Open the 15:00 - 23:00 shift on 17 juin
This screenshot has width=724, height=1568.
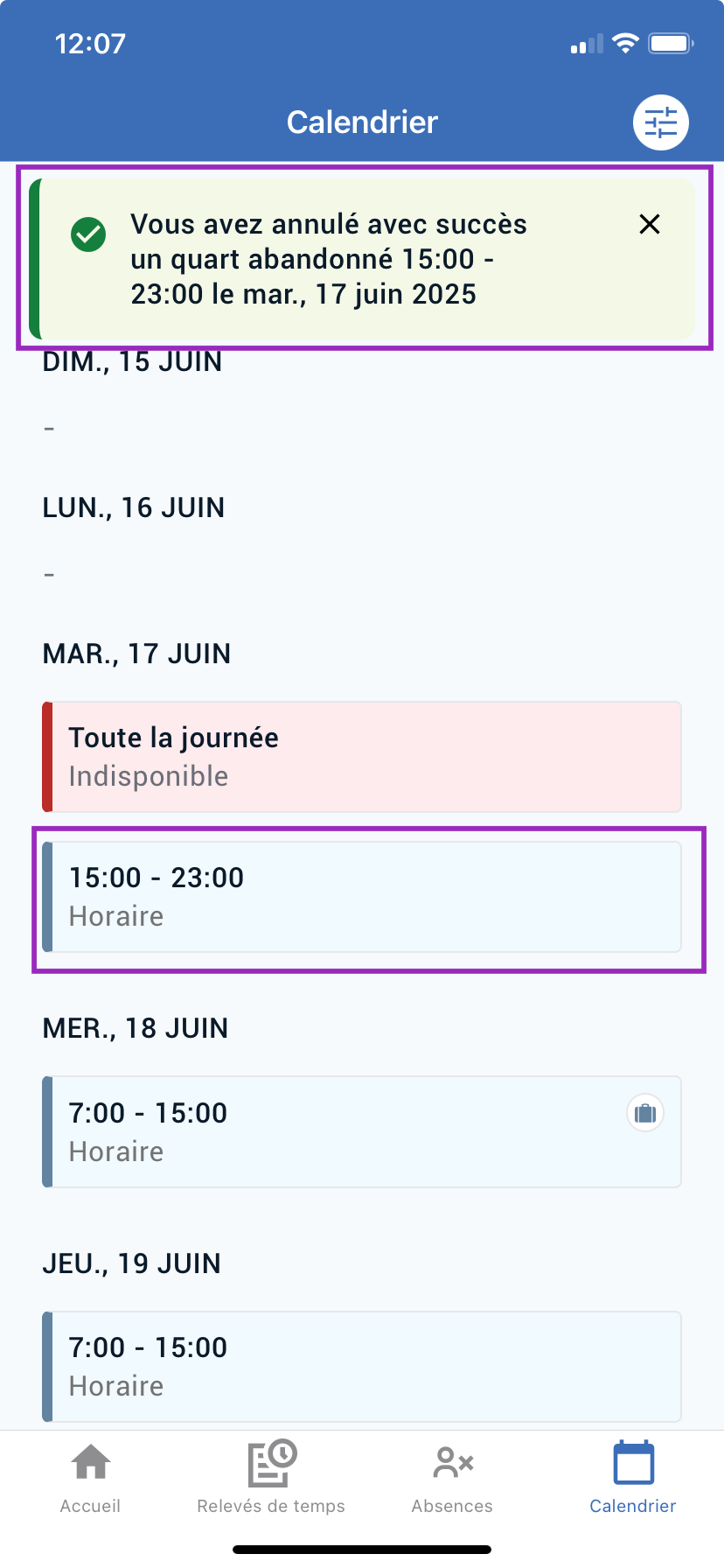click(362, 897)
